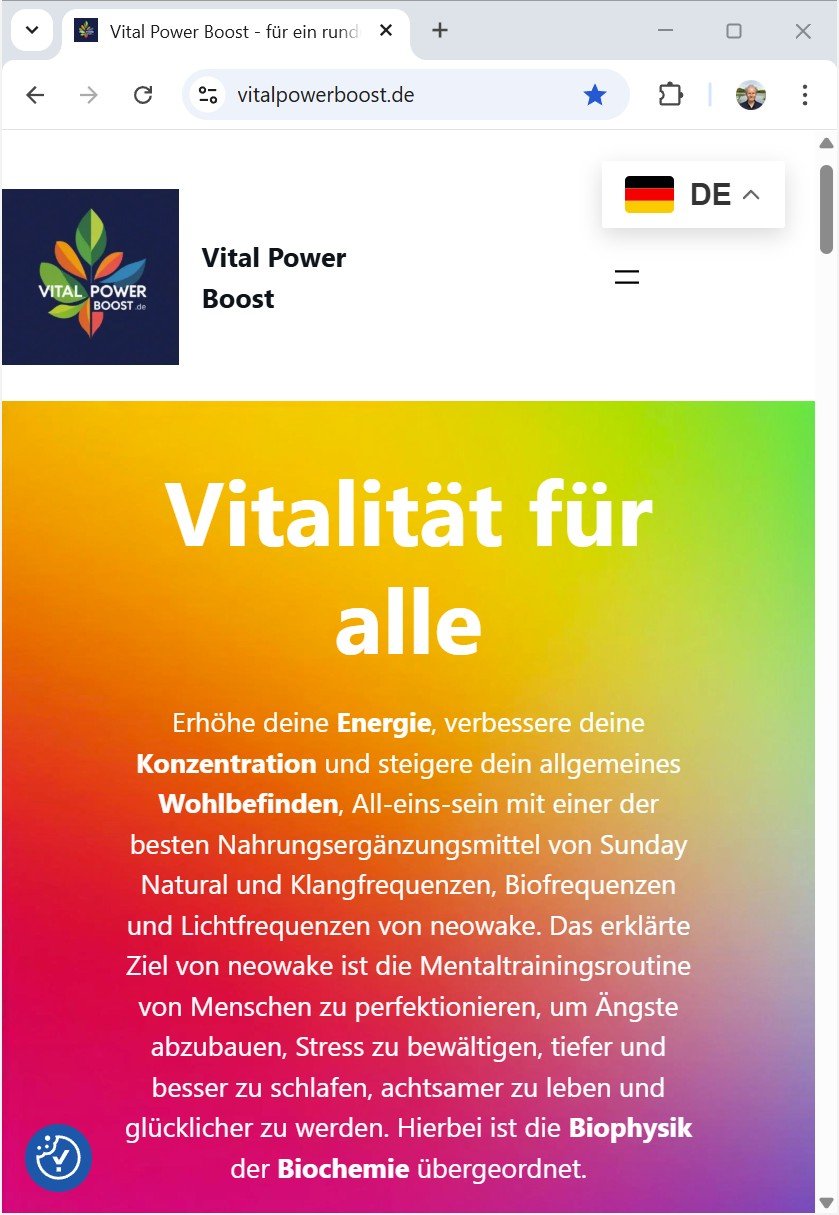The height and width of the screenshot is (1215, 839).
Task: Open the hamburger navigation menu
Action: point(627,277)
